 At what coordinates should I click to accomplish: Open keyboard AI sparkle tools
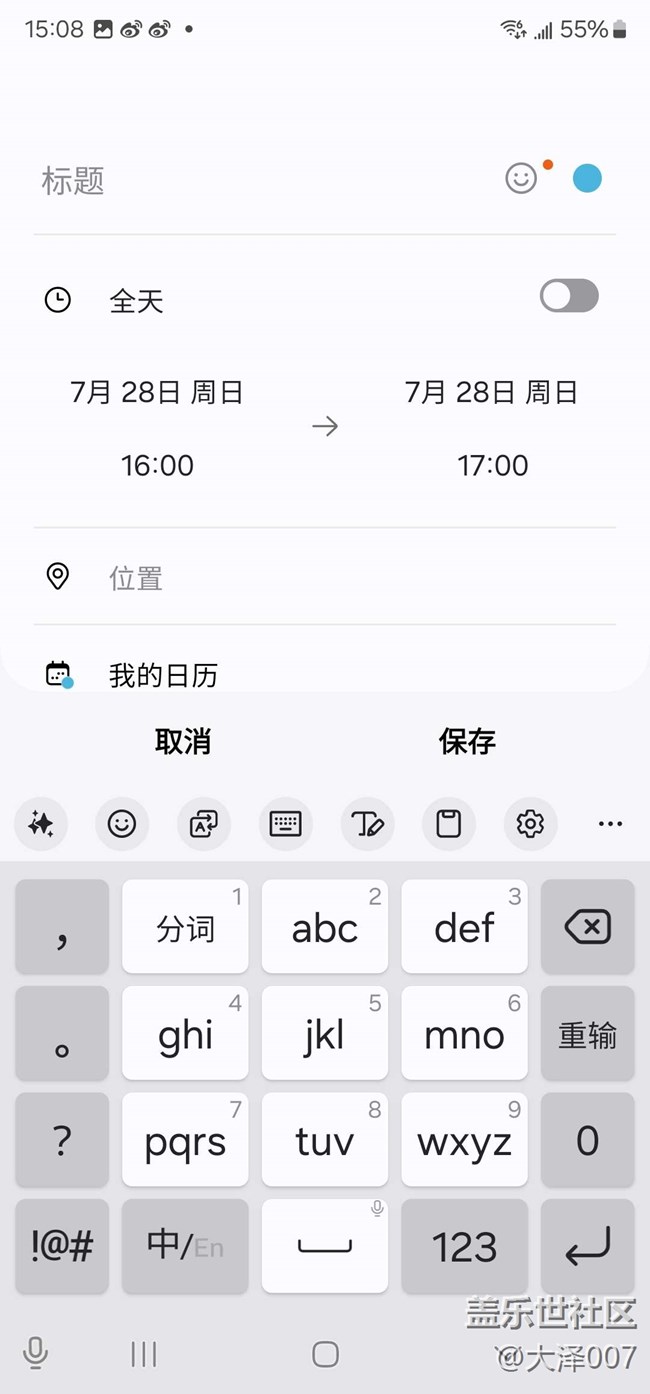click(x=41, y=824)
